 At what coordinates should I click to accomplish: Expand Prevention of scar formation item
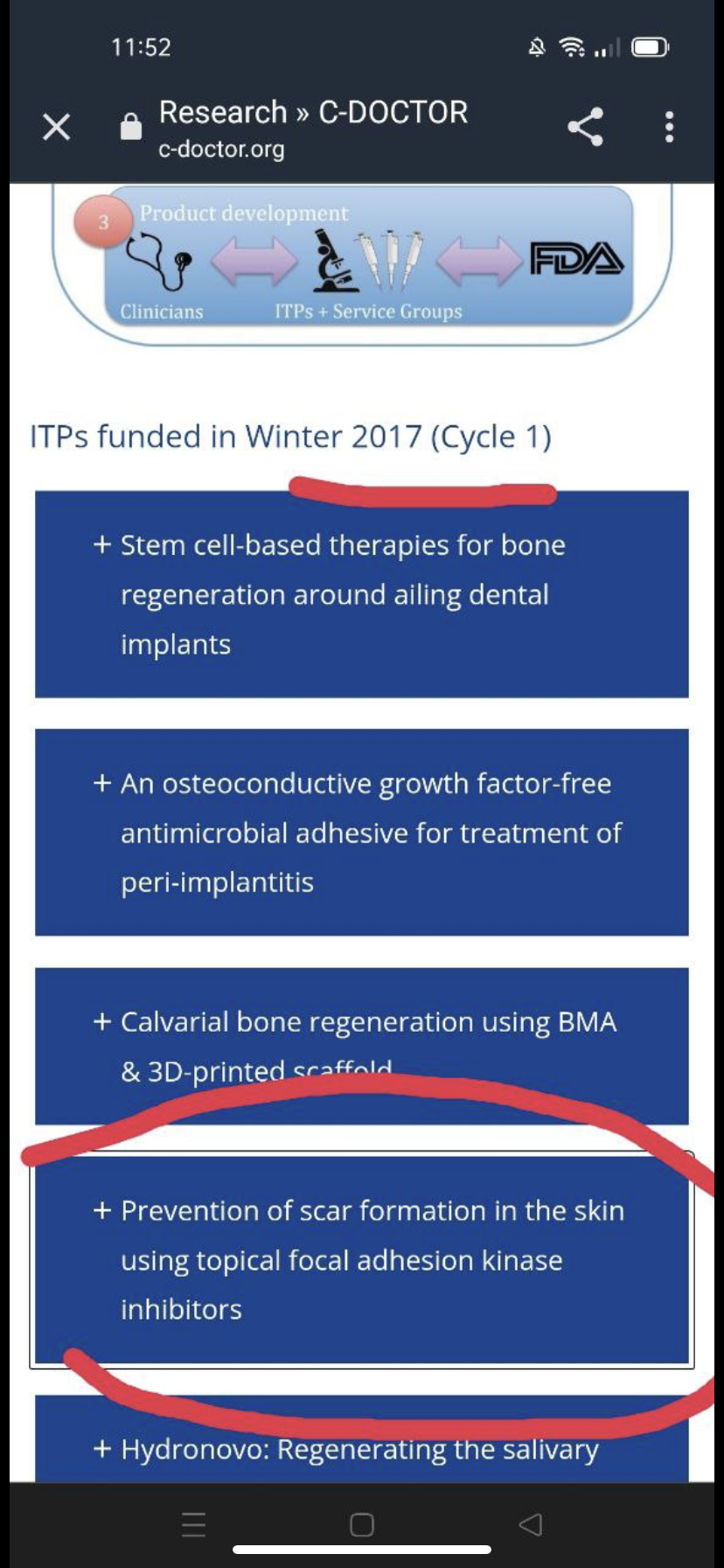361,1259
